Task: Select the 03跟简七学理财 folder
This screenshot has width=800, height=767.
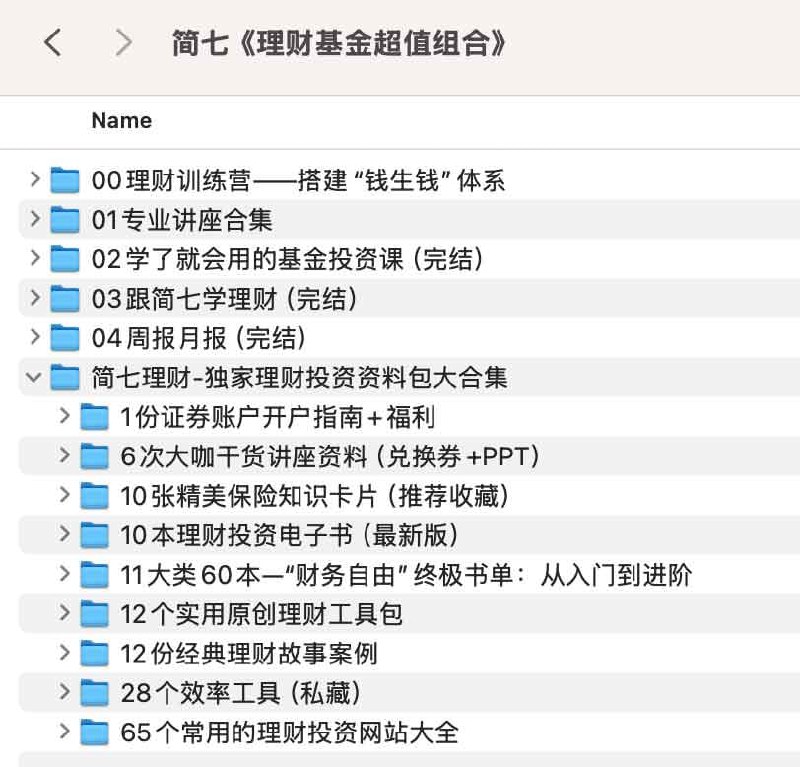Action: pyautogui.click(x=223, y=299)
